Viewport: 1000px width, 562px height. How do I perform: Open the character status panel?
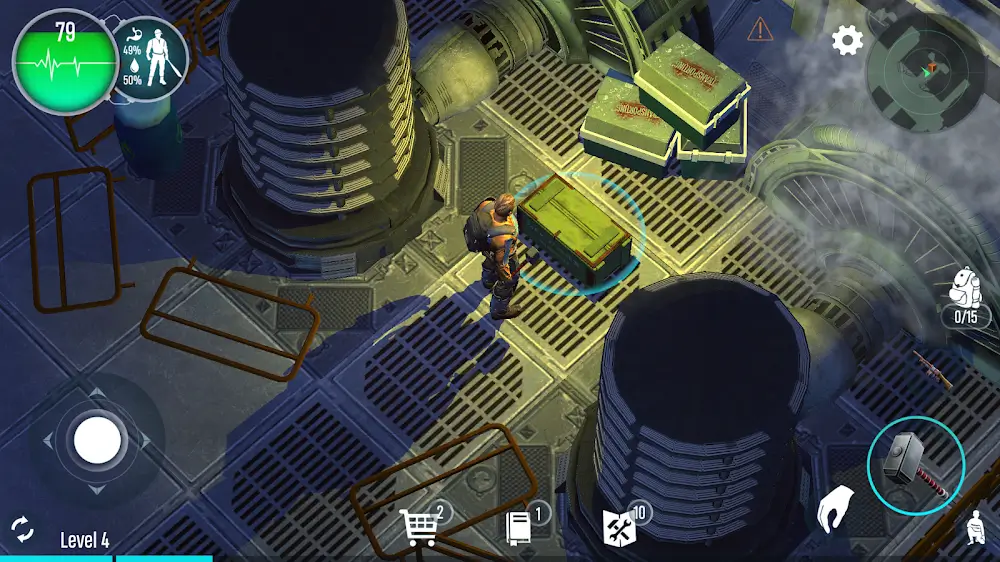(148, 60)
